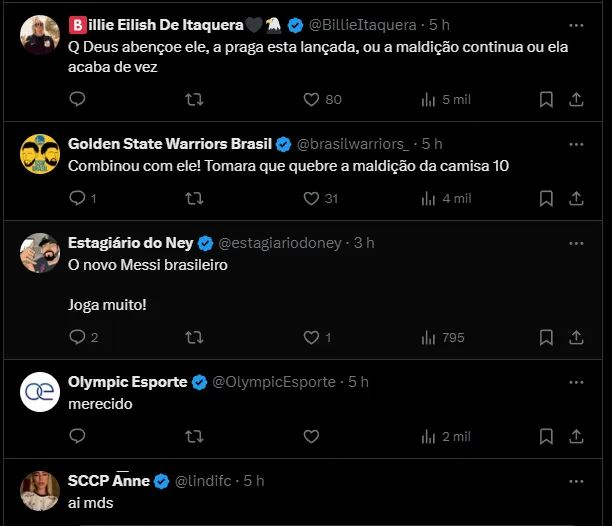This screenshot has height=526, width=612.
Task: Share Olympic Esporte's post
Action: 576,436
